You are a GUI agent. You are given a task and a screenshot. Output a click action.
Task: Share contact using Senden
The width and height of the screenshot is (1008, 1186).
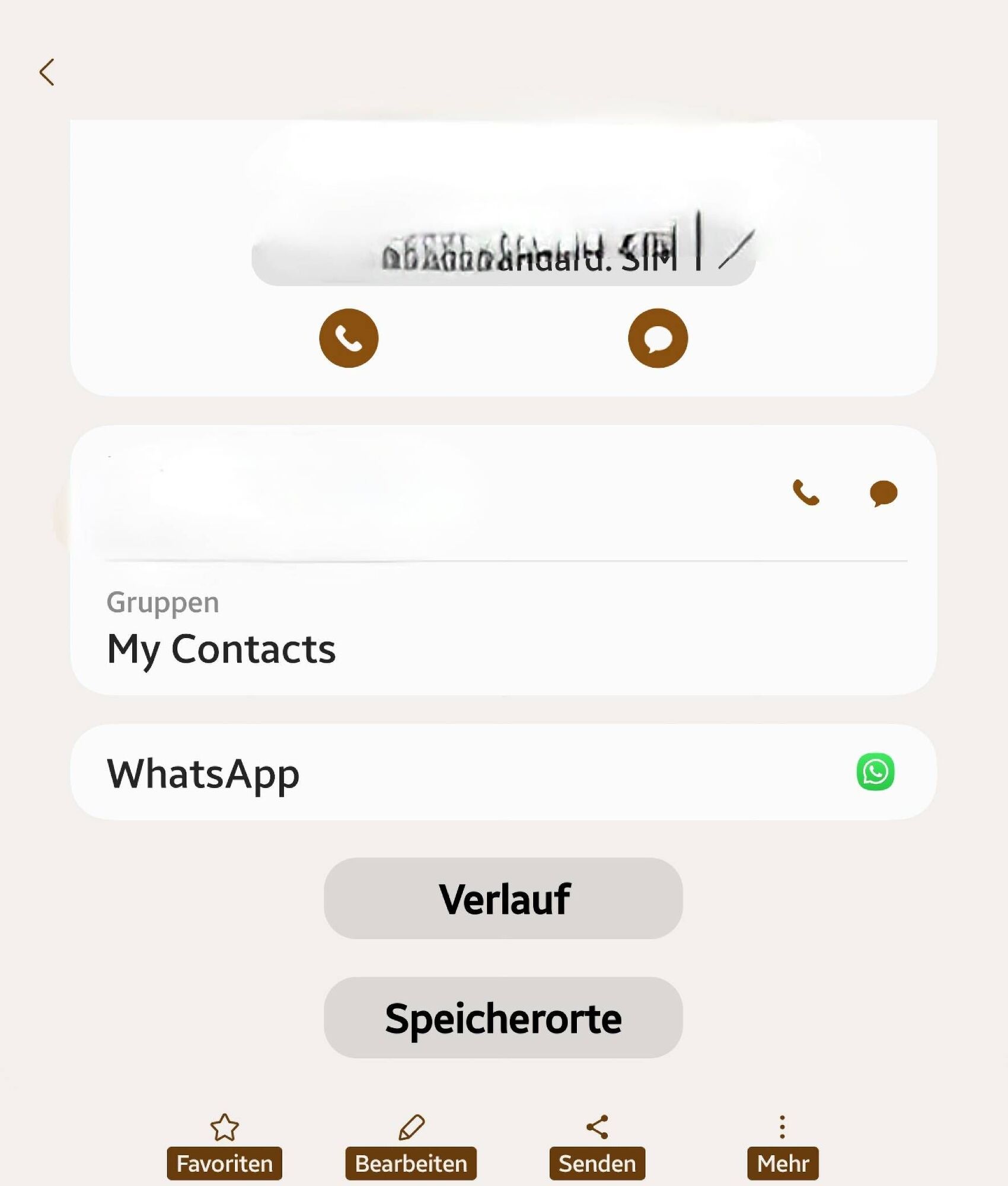[x=597, y=1146]
